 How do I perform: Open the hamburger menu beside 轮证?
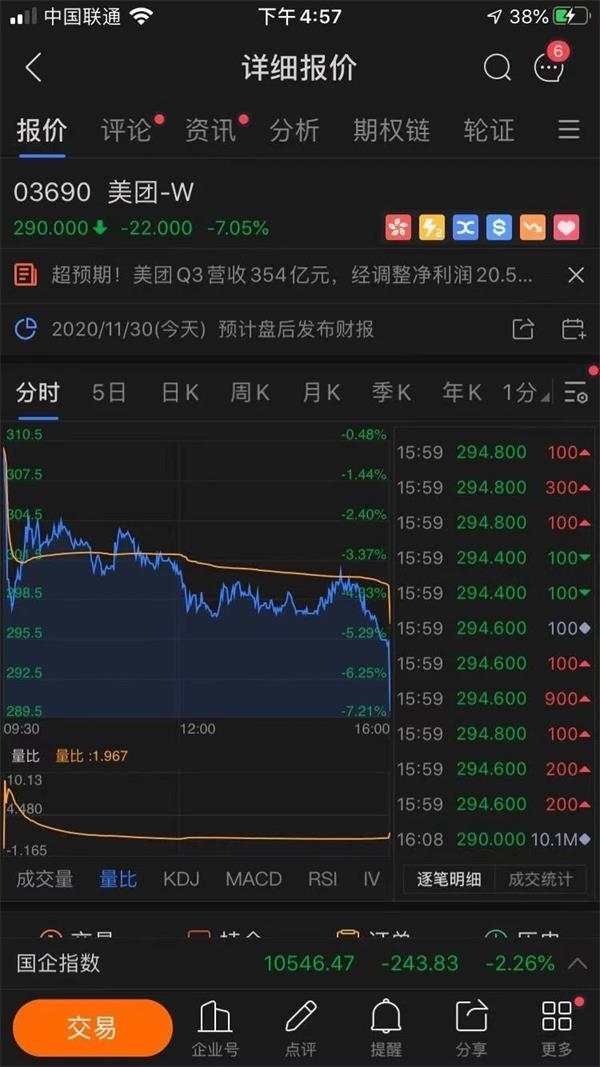pos(569,129)
